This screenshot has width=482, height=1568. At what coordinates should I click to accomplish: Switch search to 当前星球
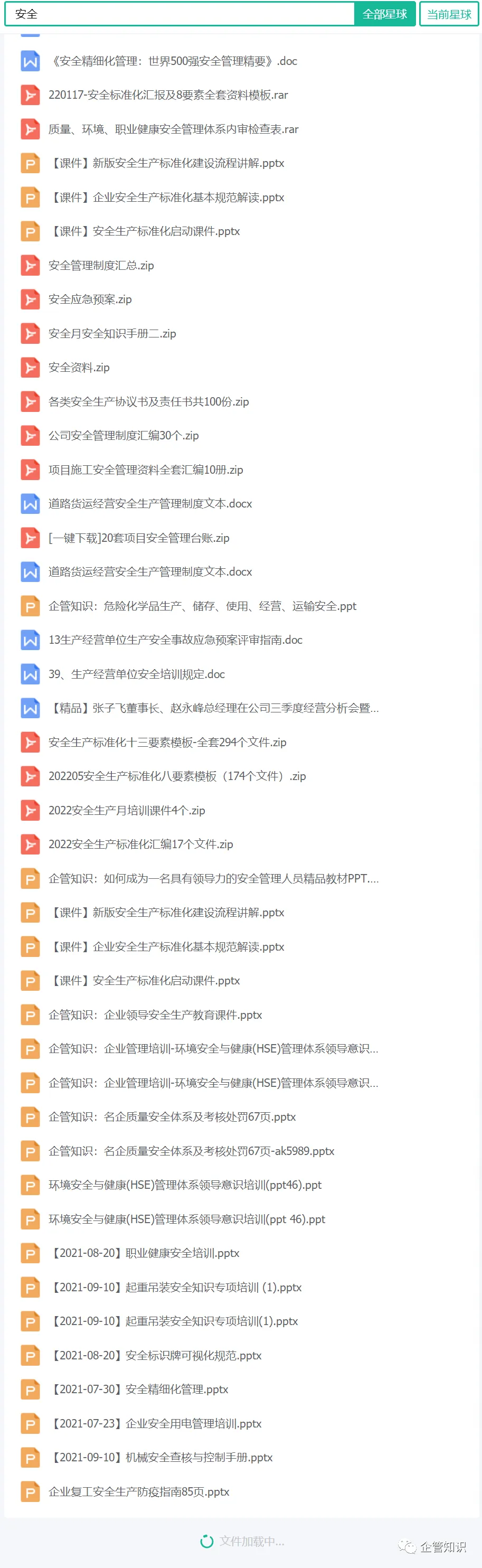tap(449, 14)
